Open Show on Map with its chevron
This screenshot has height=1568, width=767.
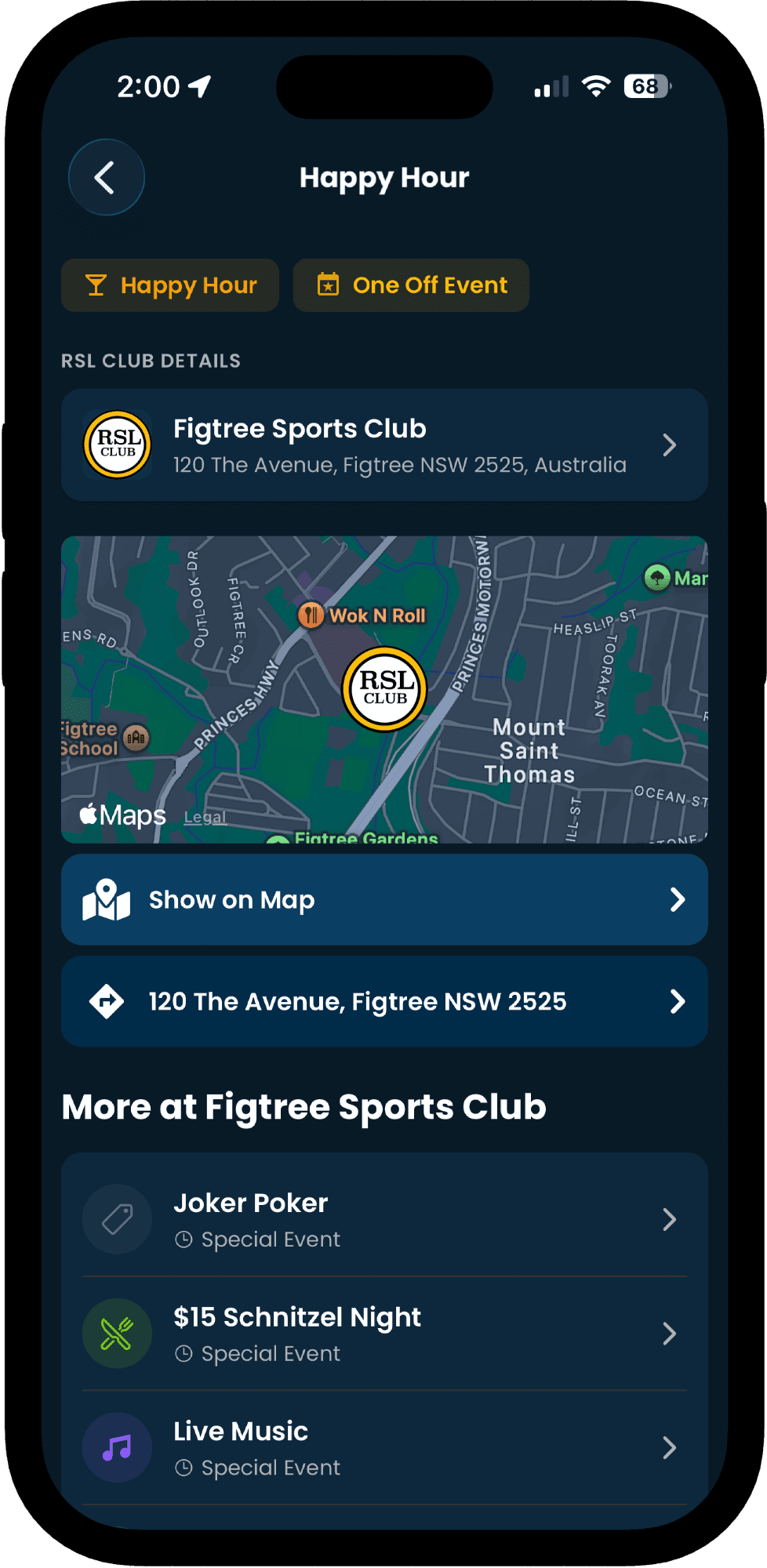(676, 898)
